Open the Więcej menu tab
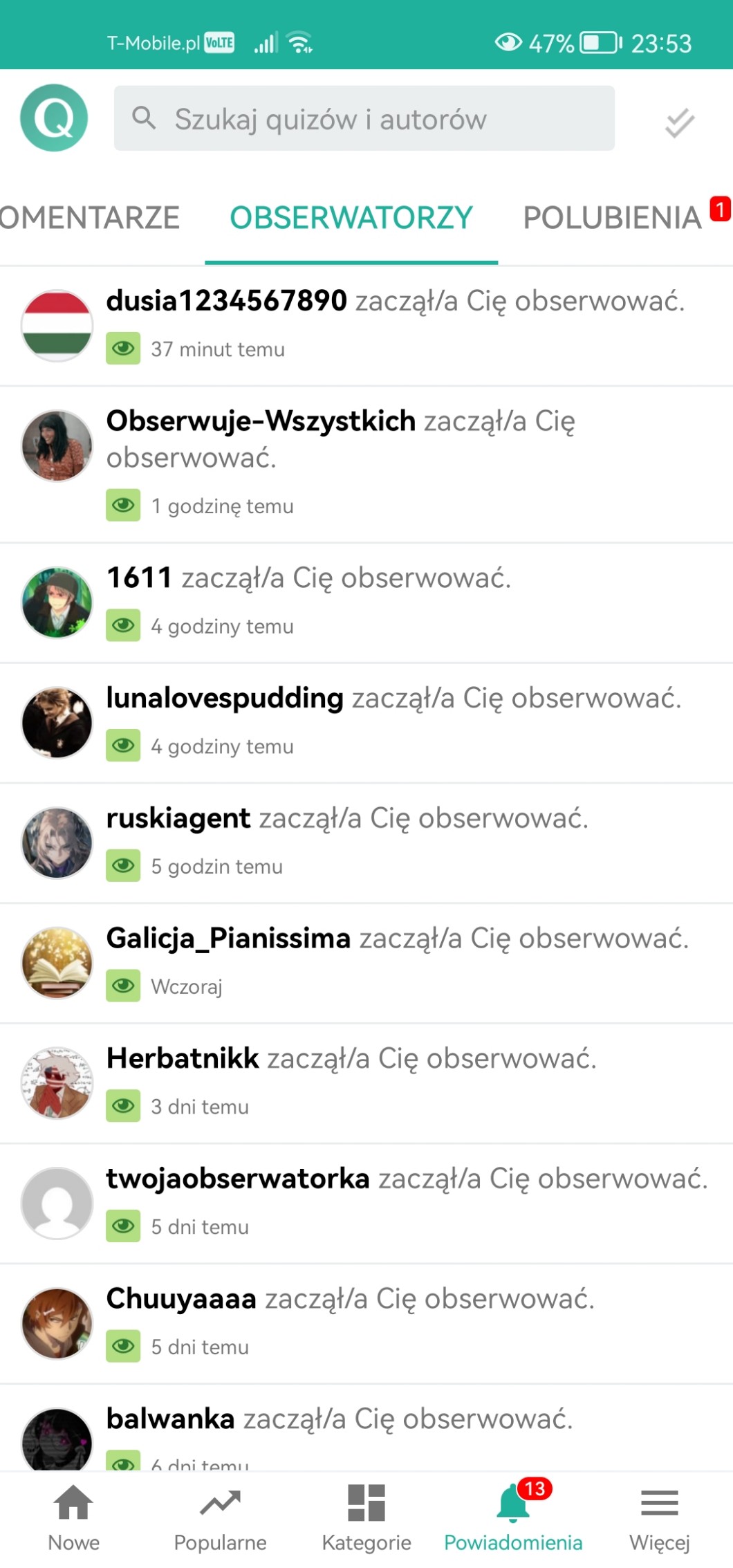Screen dimensions: 733x1568 (x=660, y=1519)
